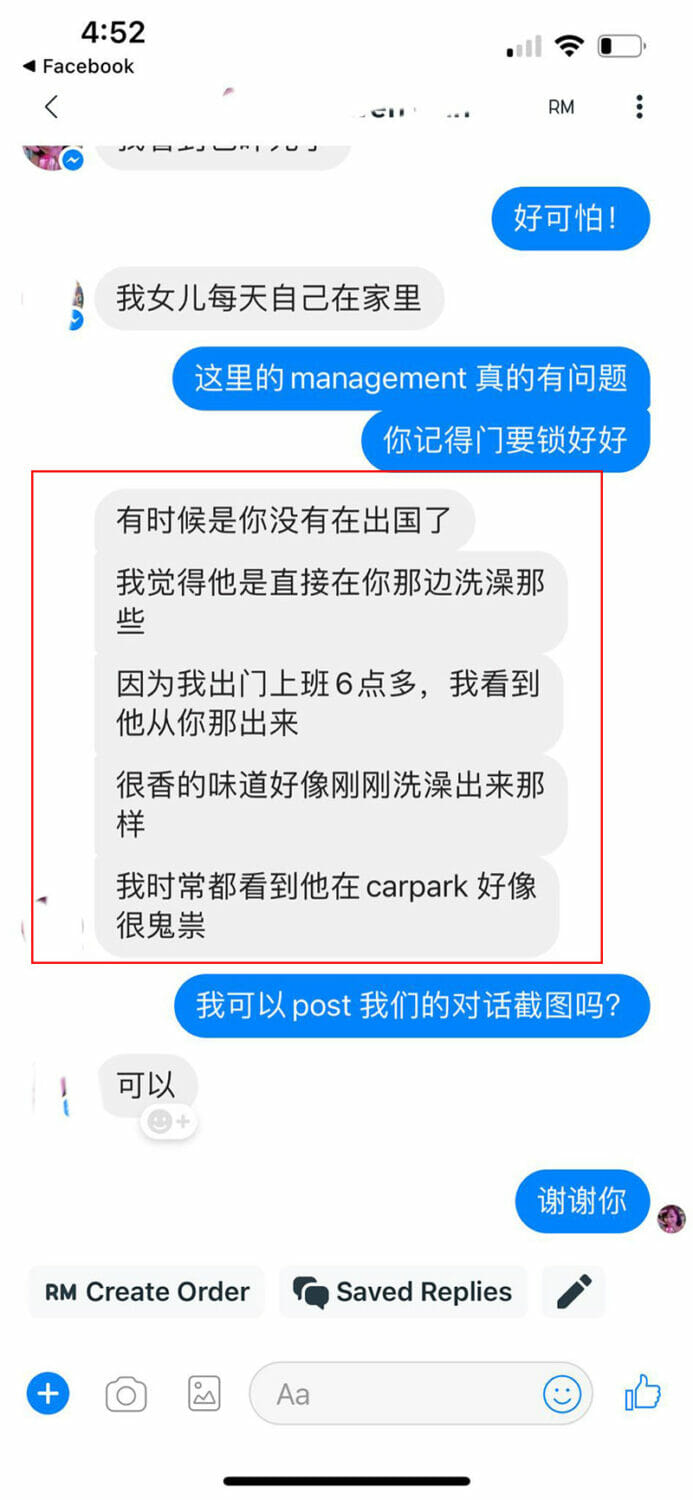The width and height of the screenshot is (693, 1500).
Task: Tap the RM icon in header
Action: pos(561,107)
